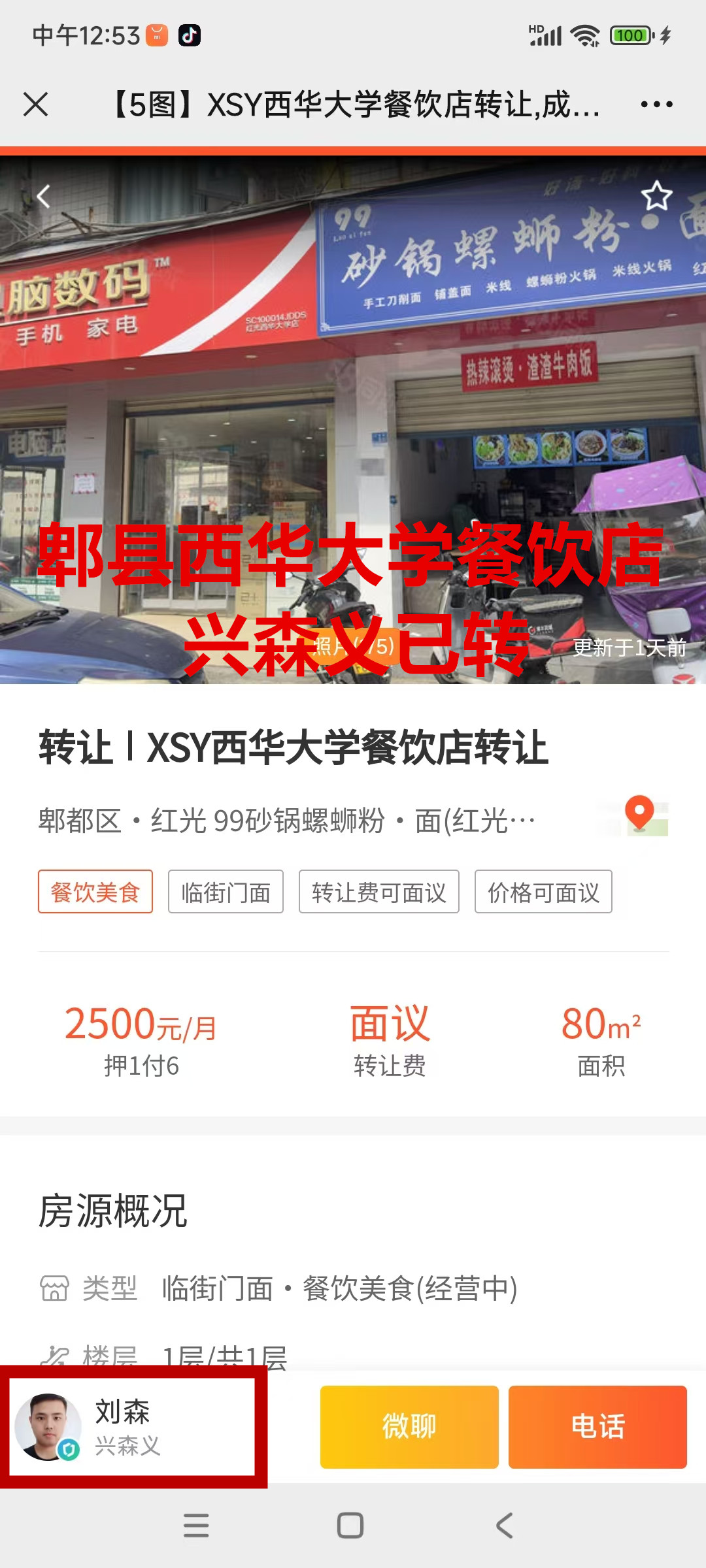Call the agent via 电话 button

tap(597, 1426)
